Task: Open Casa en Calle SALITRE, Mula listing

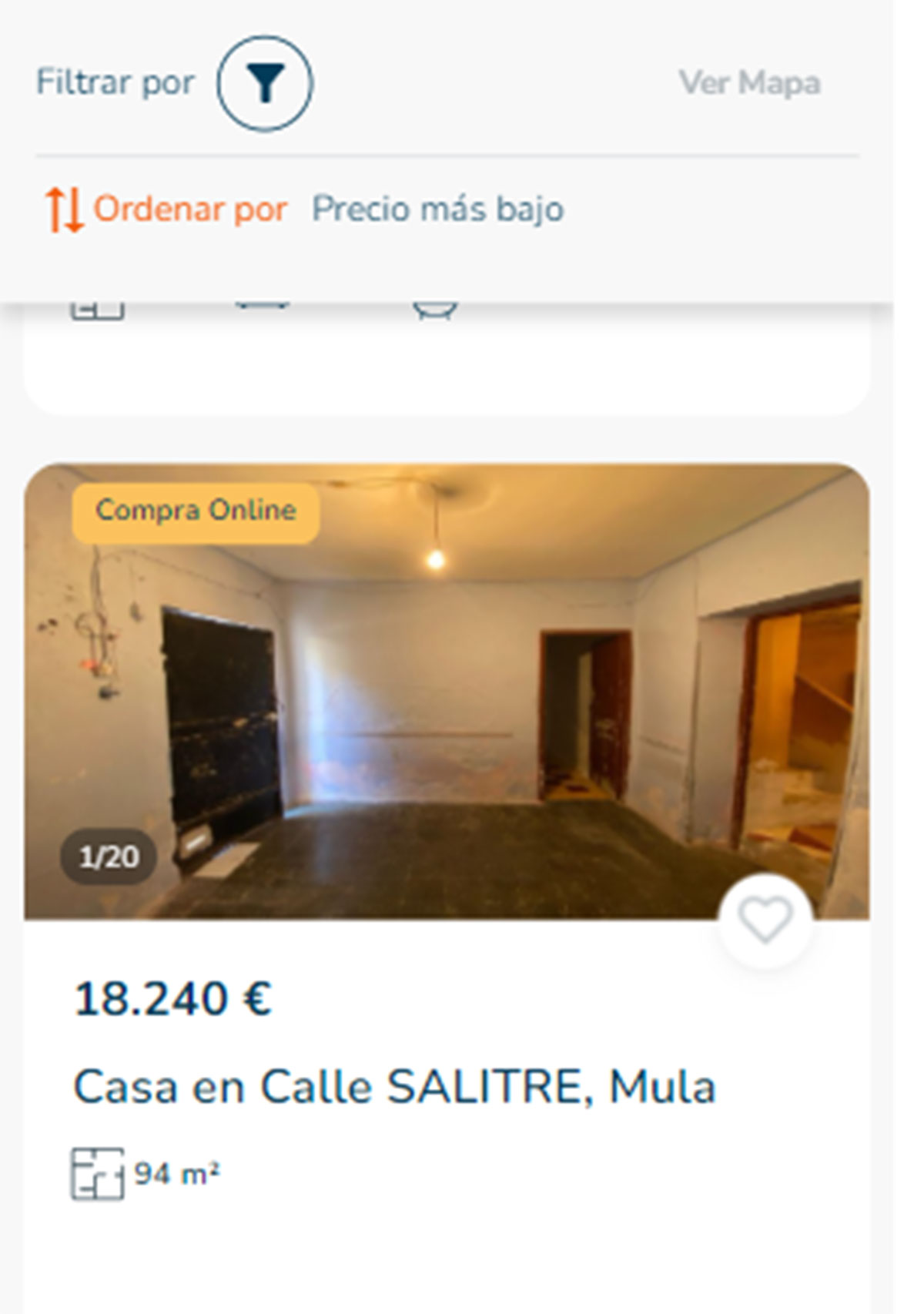Action: click(394, 1087)
